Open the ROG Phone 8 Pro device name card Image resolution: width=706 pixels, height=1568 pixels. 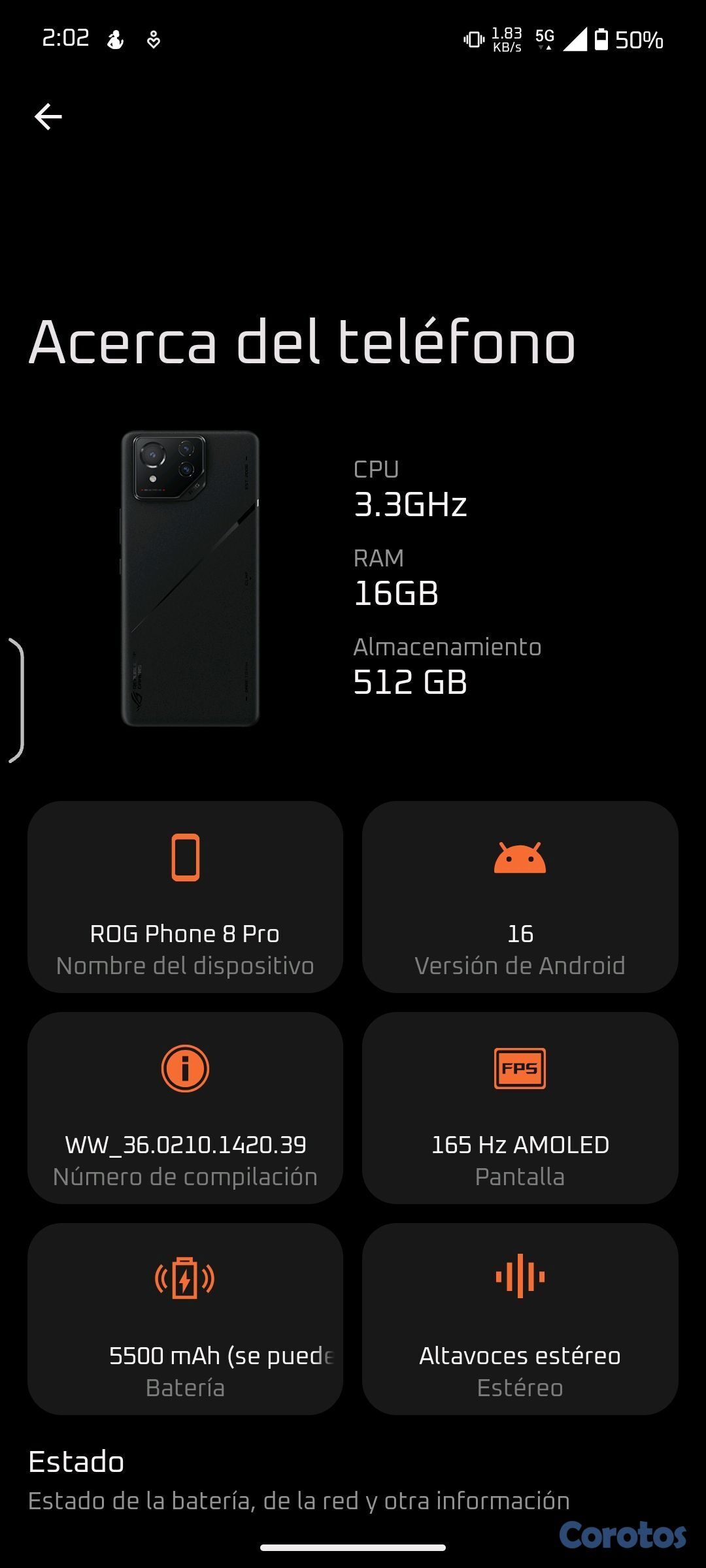pos(185,897)
